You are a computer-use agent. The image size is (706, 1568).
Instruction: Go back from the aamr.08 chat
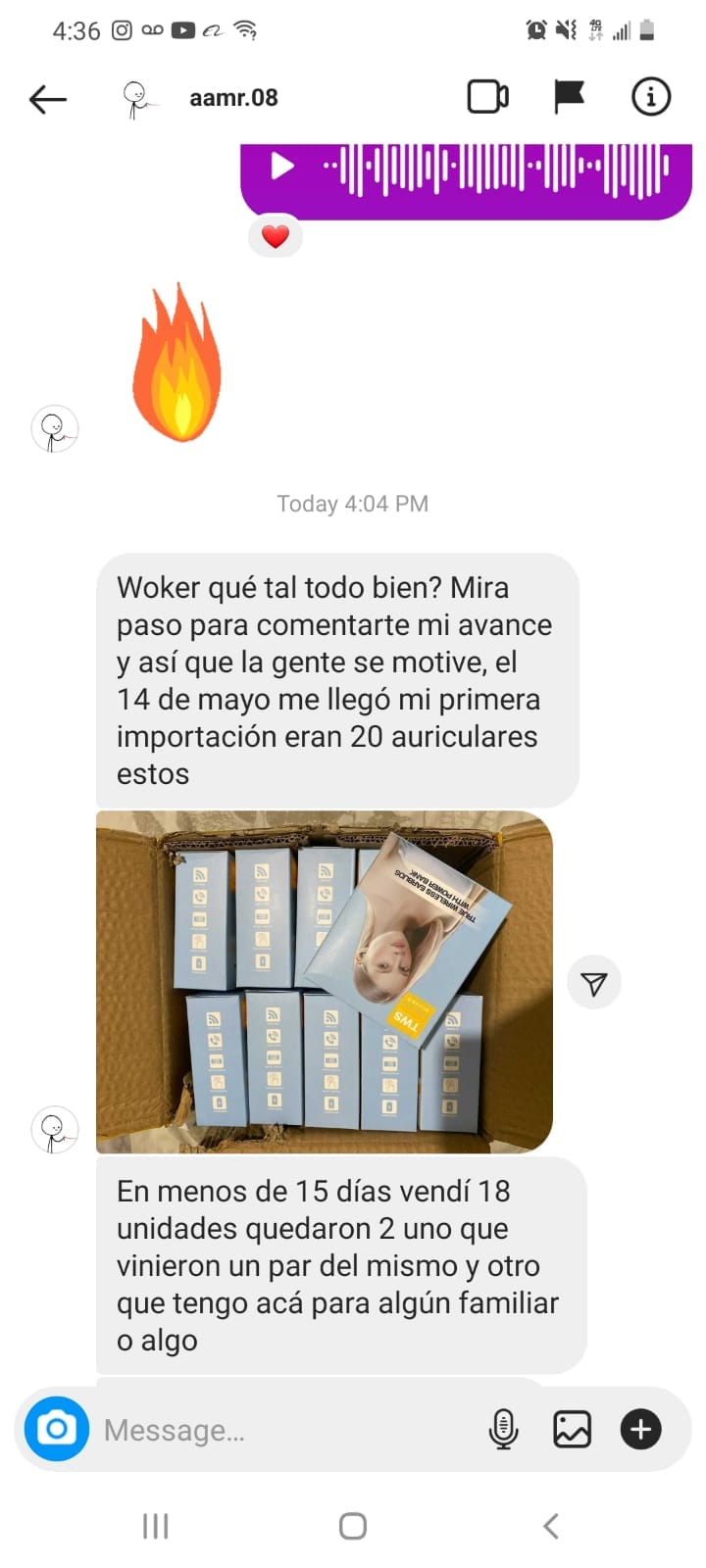click(x=47, y=98)
